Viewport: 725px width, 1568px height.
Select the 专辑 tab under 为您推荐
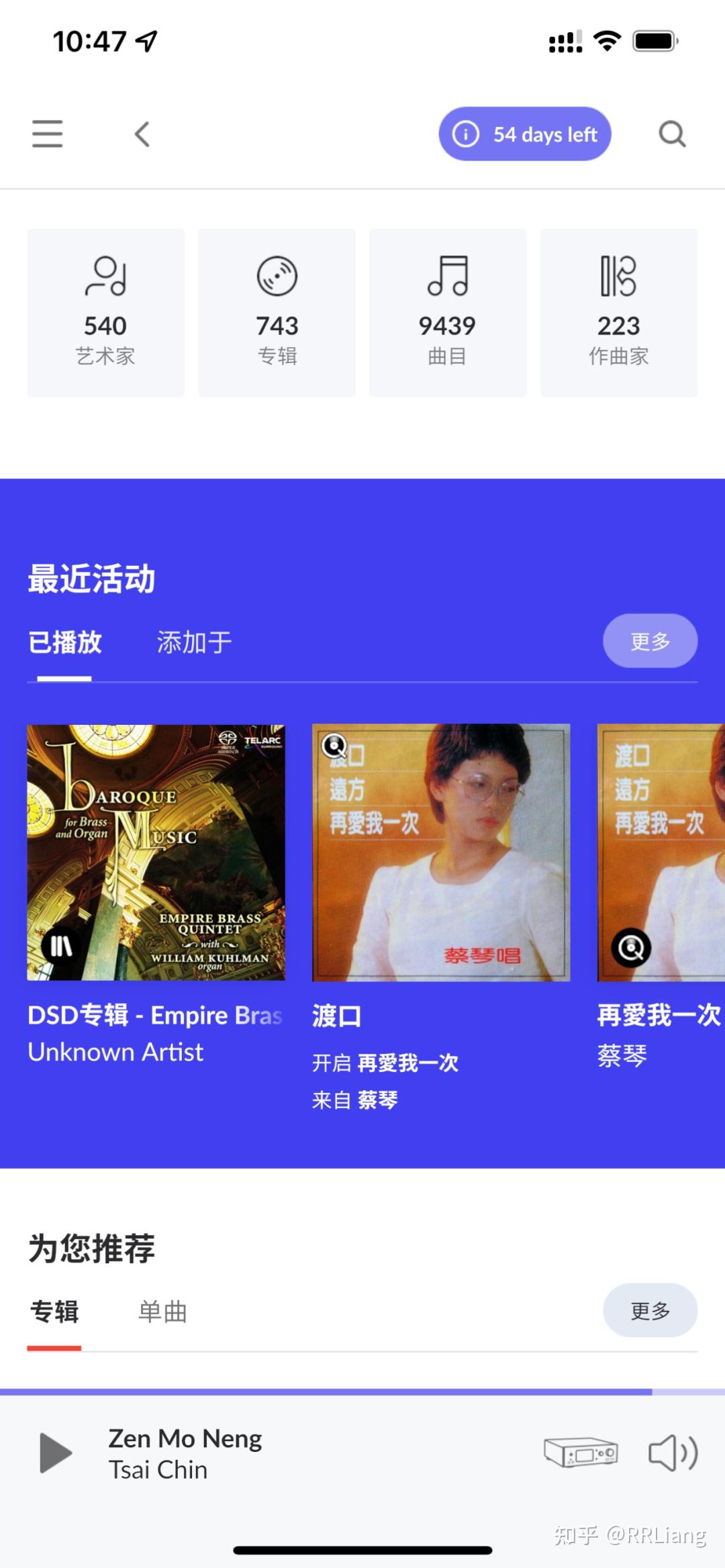coord(54,1312)
